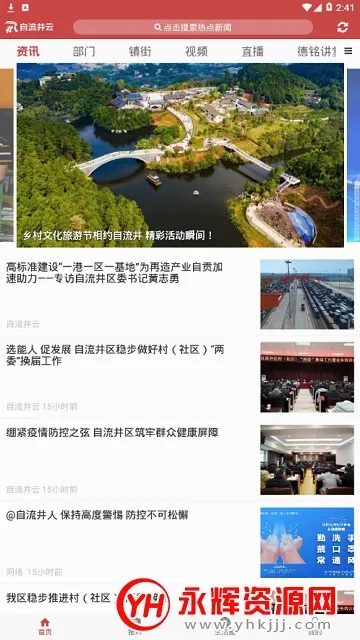Tap the search box for hot news
360x640 pixels.
[x=193, y=27]
